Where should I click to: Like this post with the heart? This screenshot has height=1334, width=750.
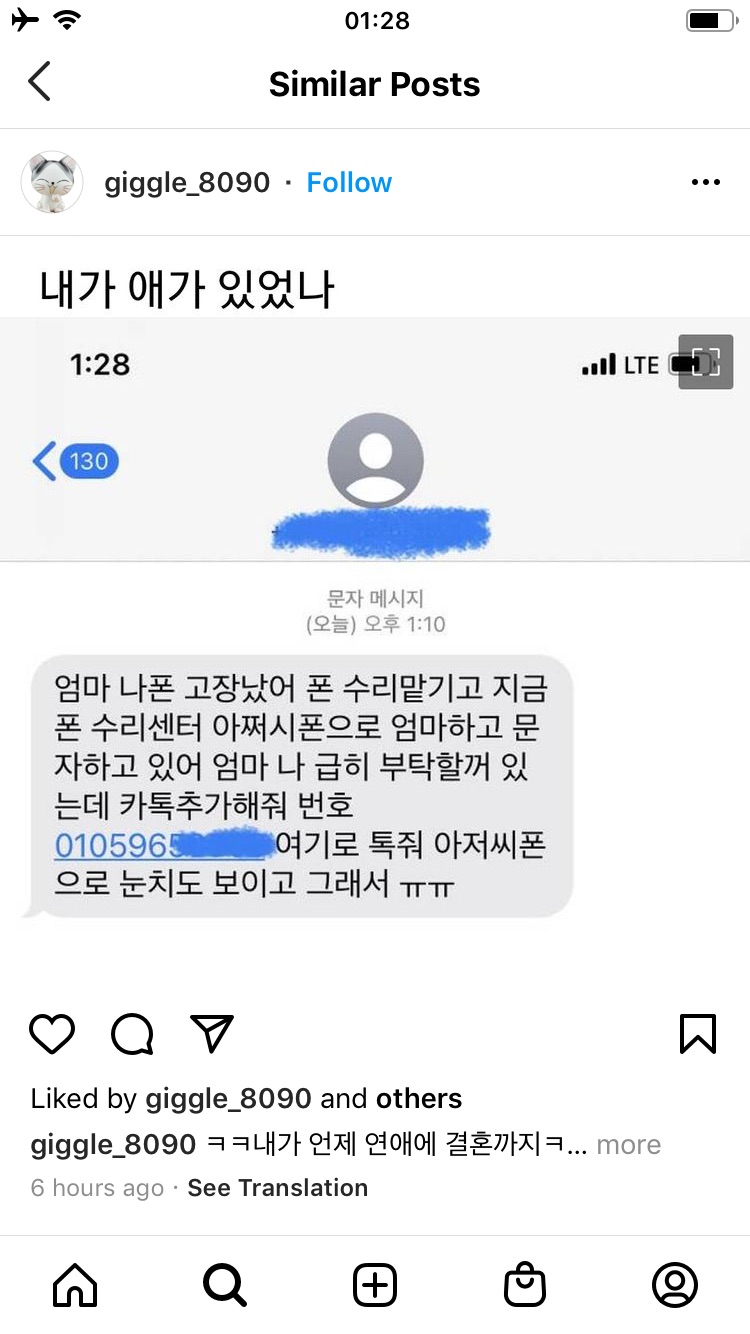(52, 1034)
